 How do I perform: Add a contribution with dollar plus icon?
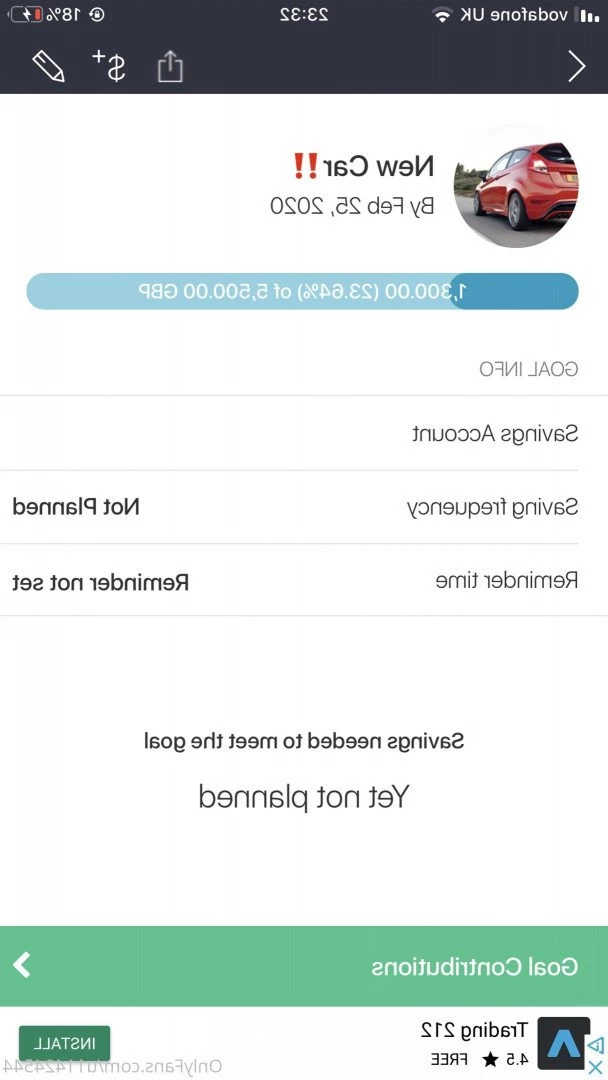point(109,65)
